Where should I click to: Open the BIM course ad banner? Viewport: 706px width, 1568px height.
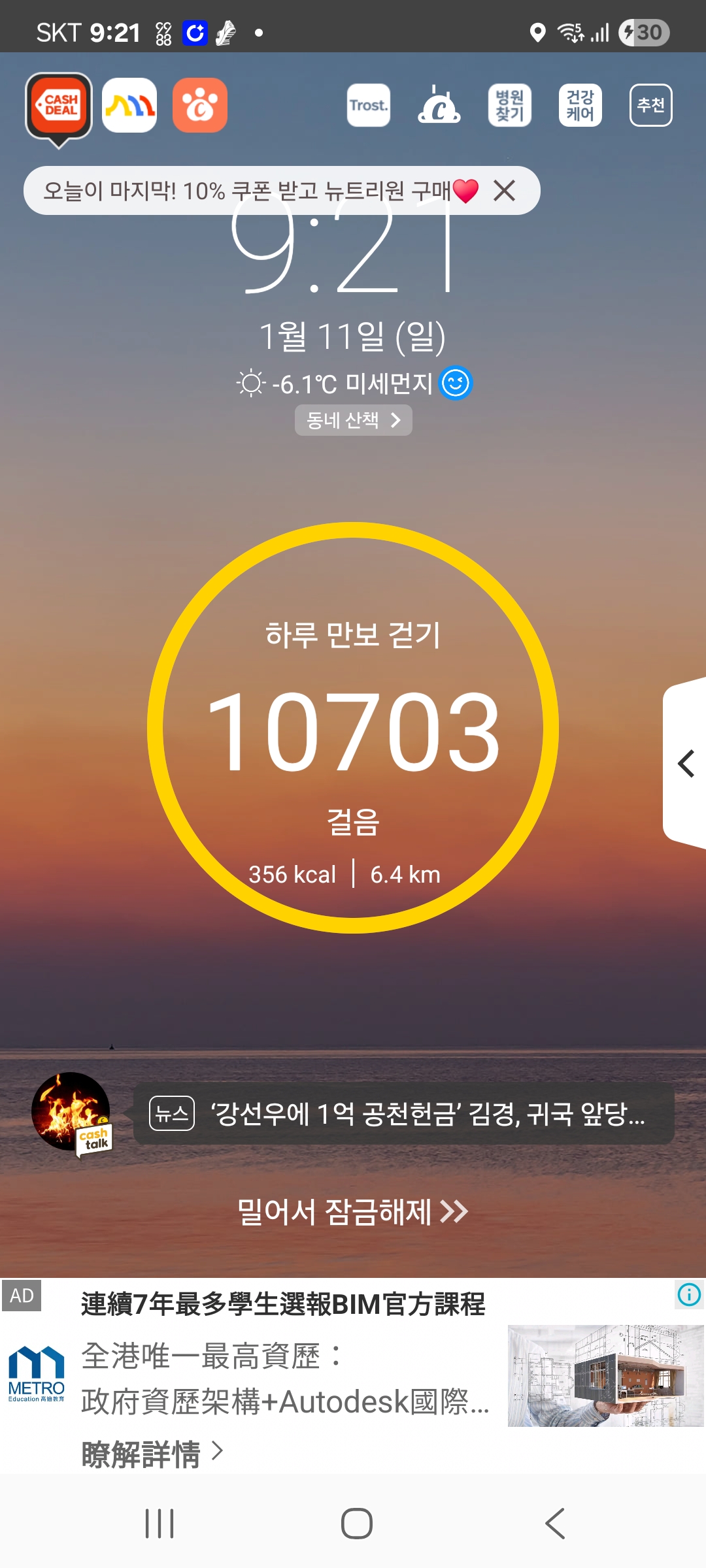tap(282, 1305)
